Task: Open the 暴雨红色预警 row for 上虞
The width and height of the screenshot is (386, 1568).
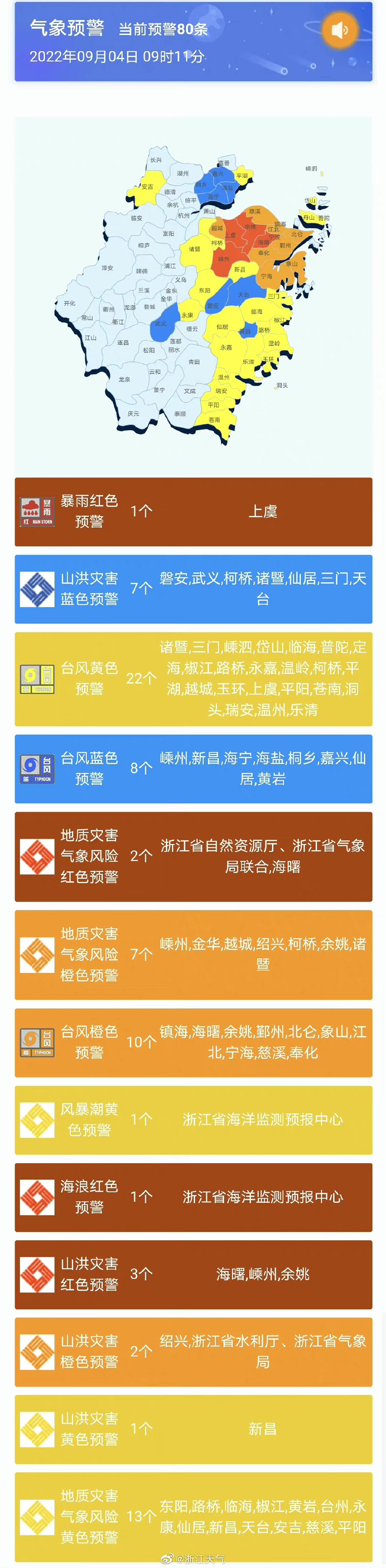Action: click(x=193, y=511)
